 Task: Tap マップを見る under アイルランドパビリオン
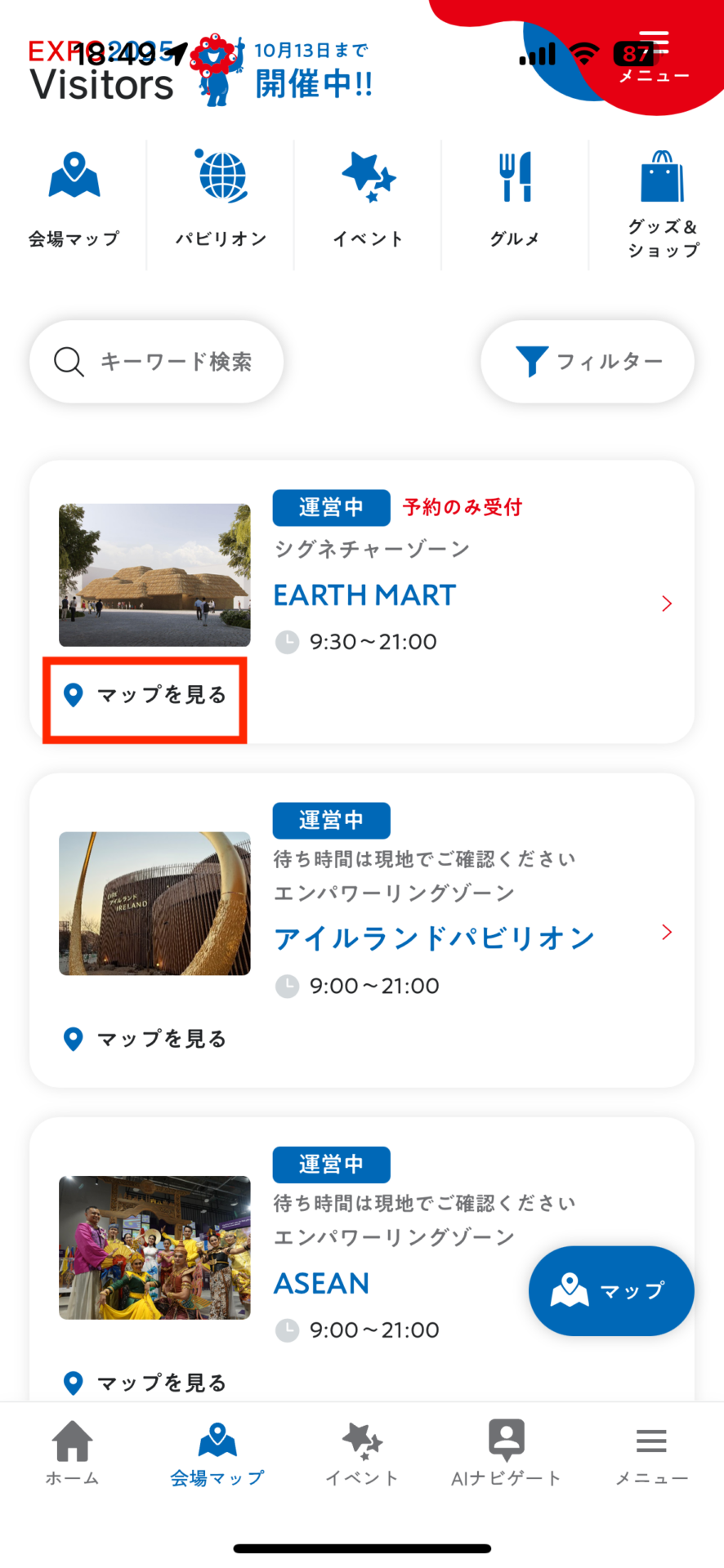[x=145, y=1039]
